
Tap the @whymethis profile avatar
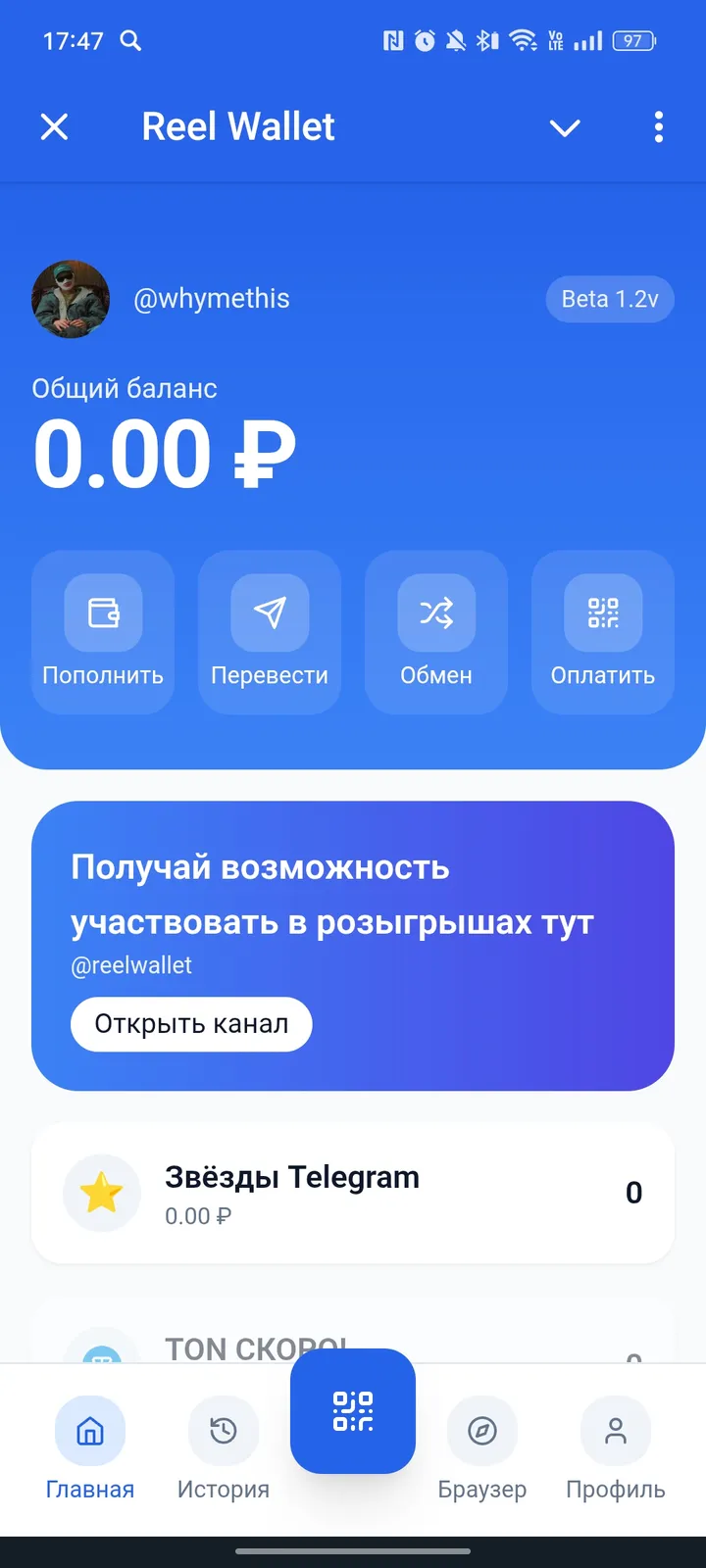coord(71,299)
